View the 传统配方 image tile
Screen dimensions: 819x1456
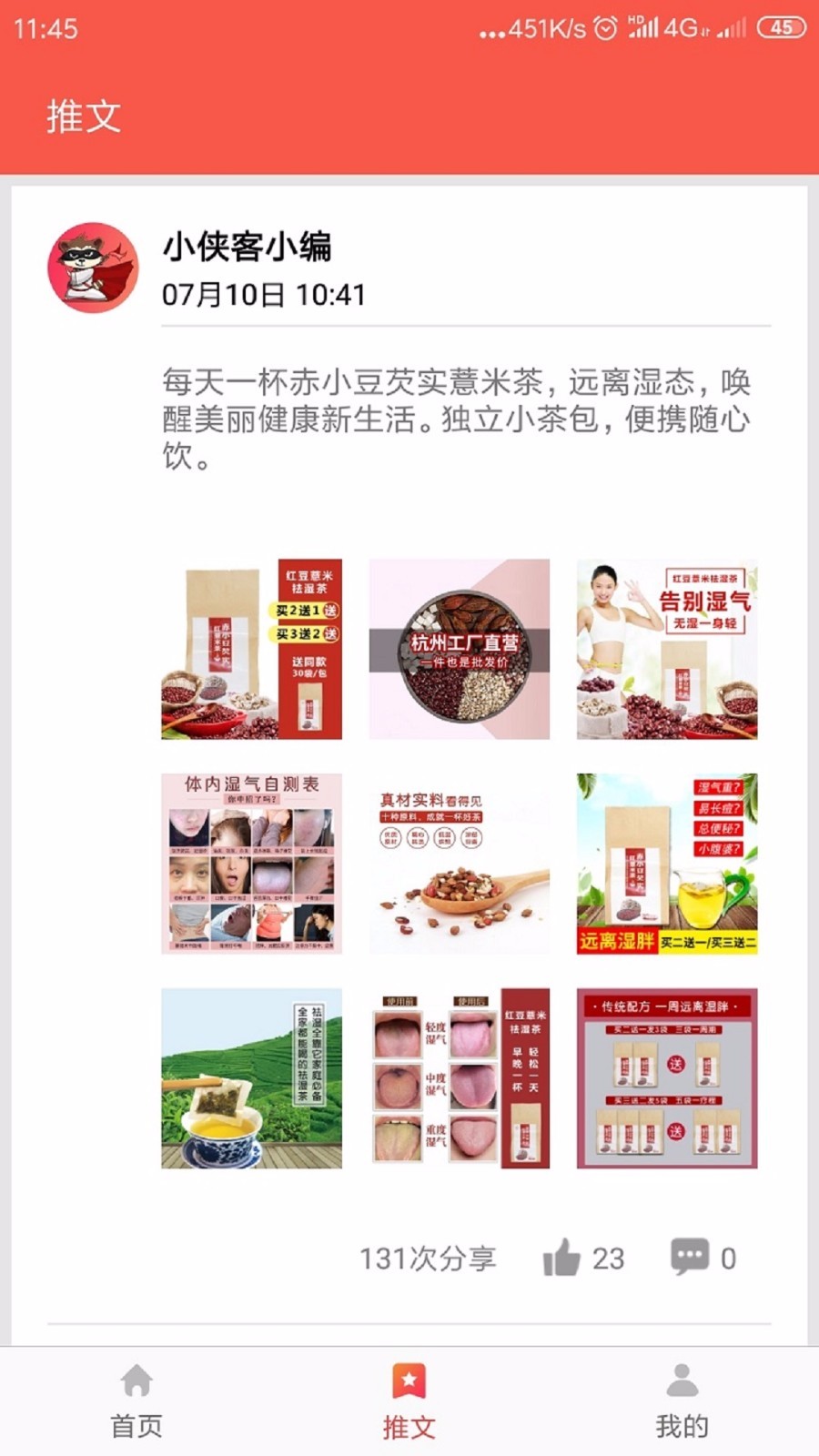pos(666,1078)
